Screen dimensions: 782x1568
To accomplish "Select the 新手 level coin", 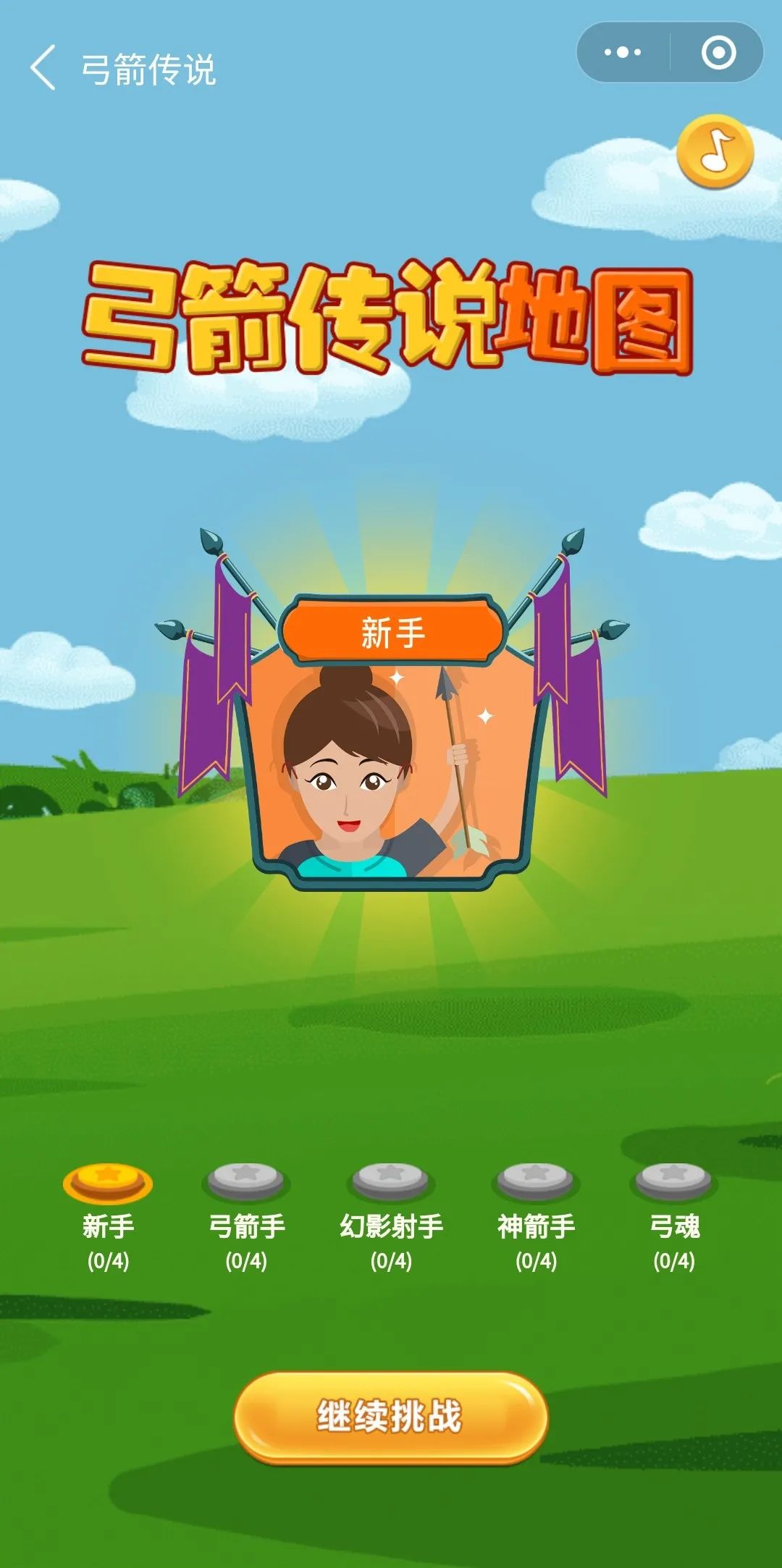I will tap(108, 1182).
